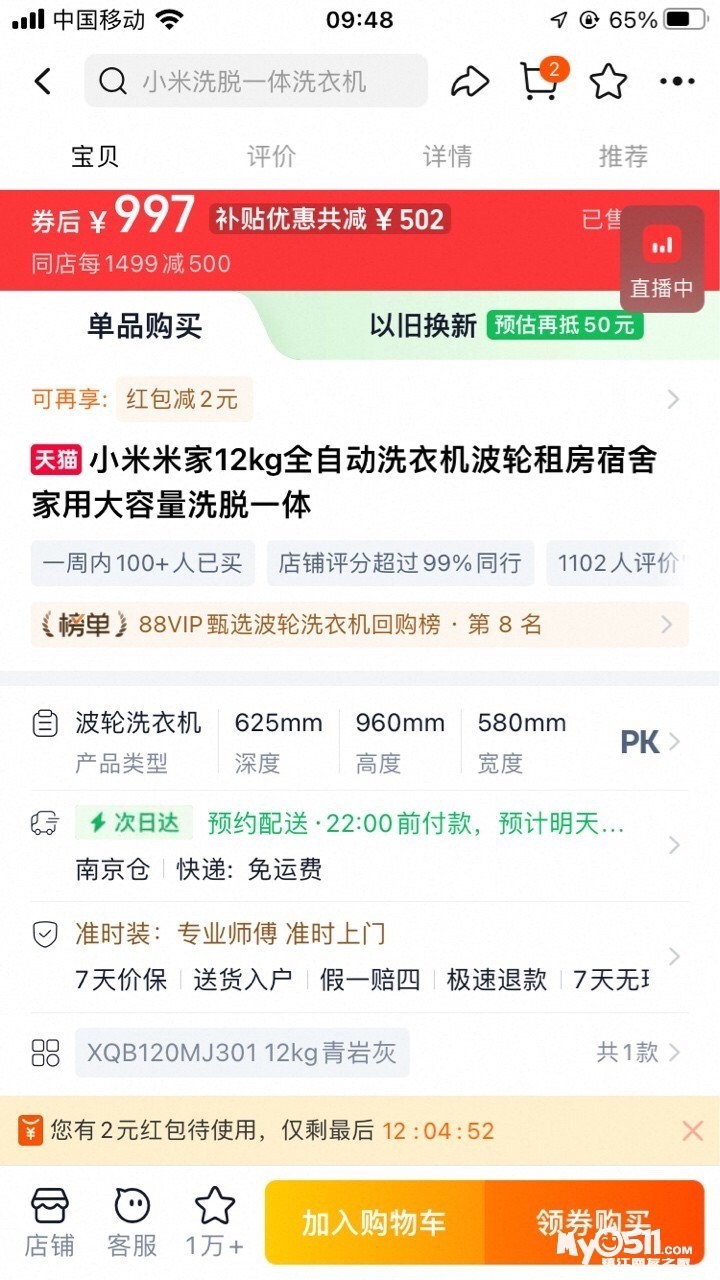Open the 准时装 service guarantees row

click(360, 955)
